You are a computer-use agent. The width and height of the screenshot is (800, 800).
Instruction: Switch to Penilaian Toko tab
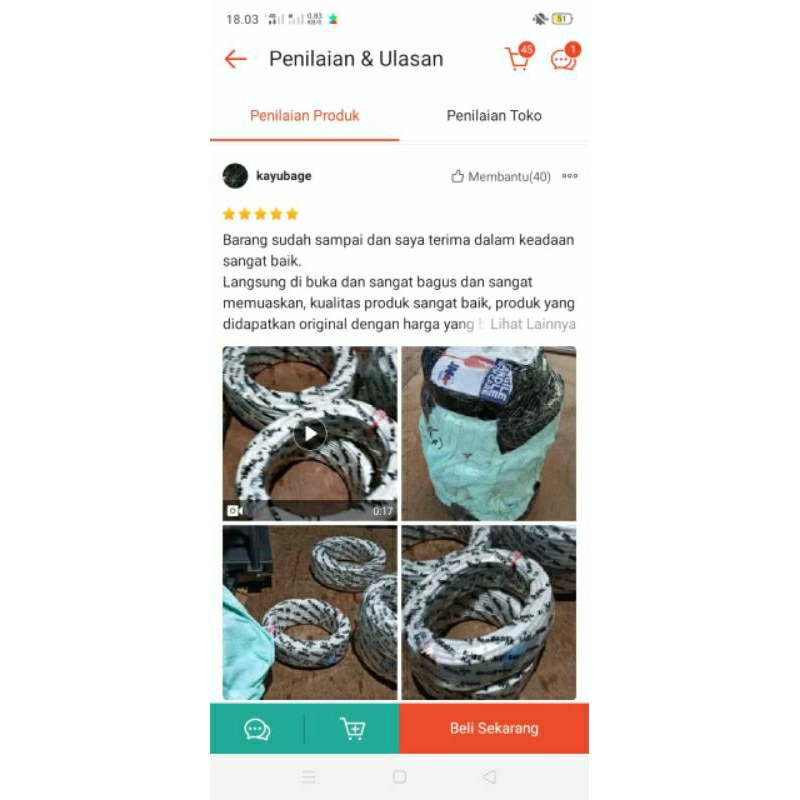(494, 116)
